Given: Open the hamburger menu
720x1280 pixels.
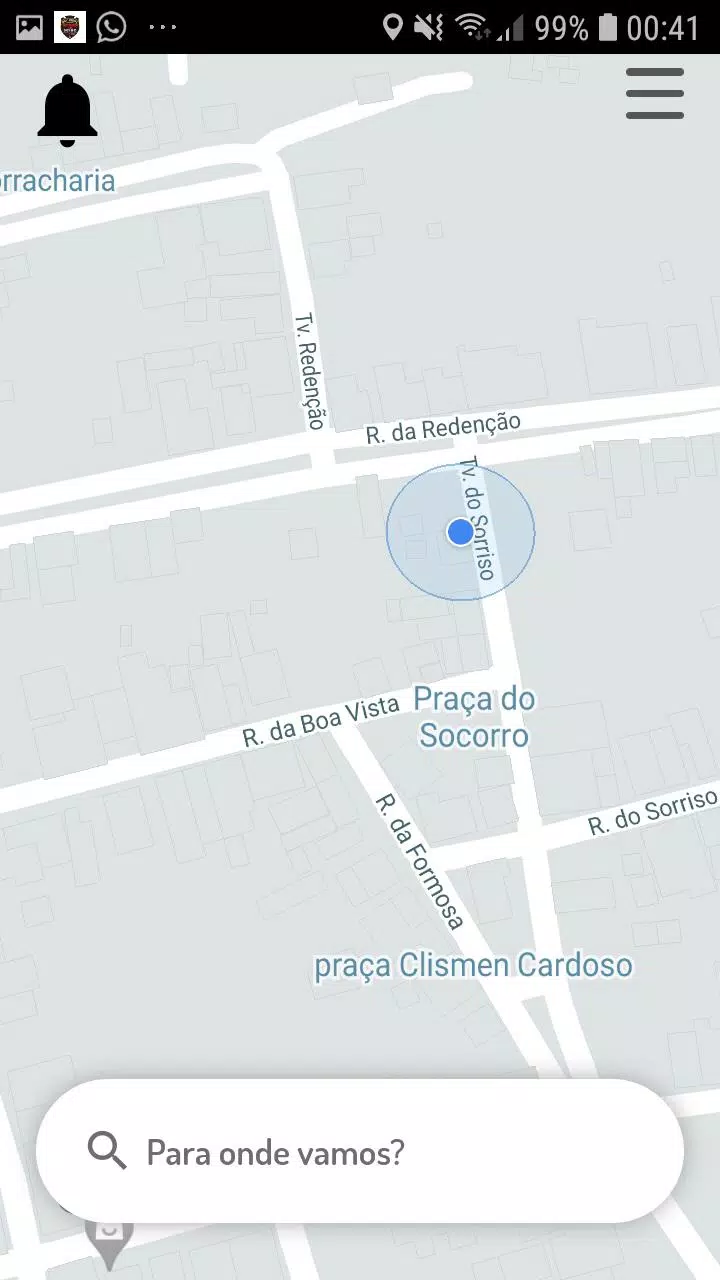Looking at the screenshot, I should tap(655, 94).
